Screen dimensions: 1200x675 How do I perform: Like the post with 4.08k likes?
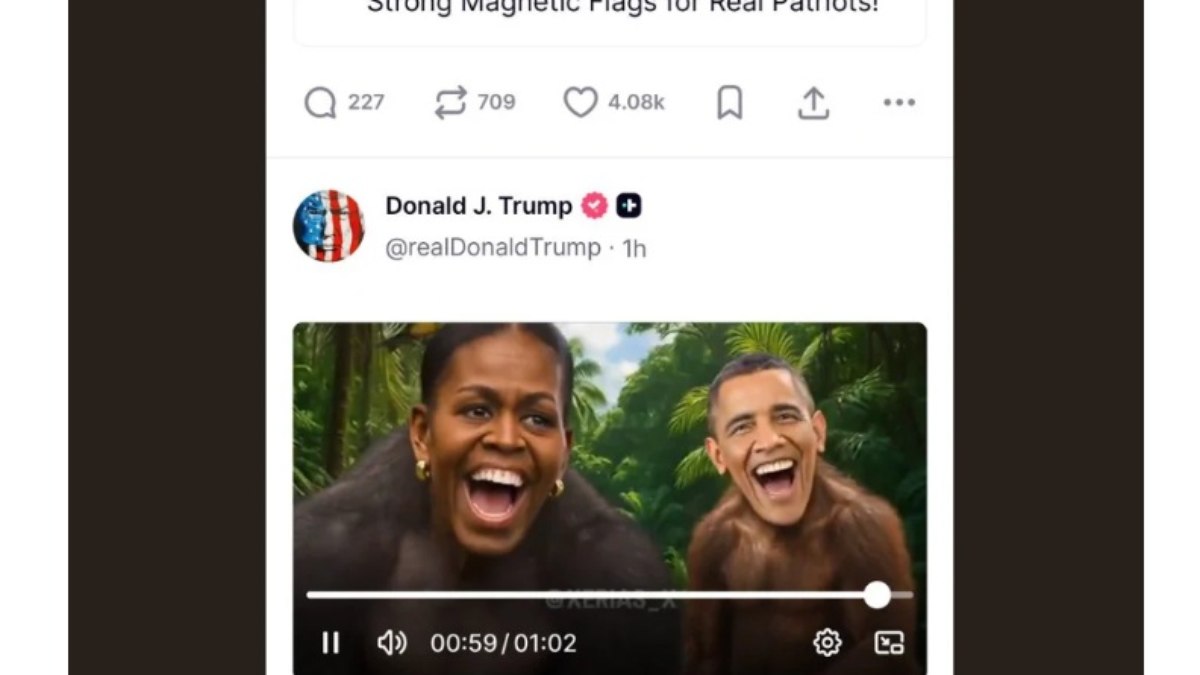pos(580,103)
